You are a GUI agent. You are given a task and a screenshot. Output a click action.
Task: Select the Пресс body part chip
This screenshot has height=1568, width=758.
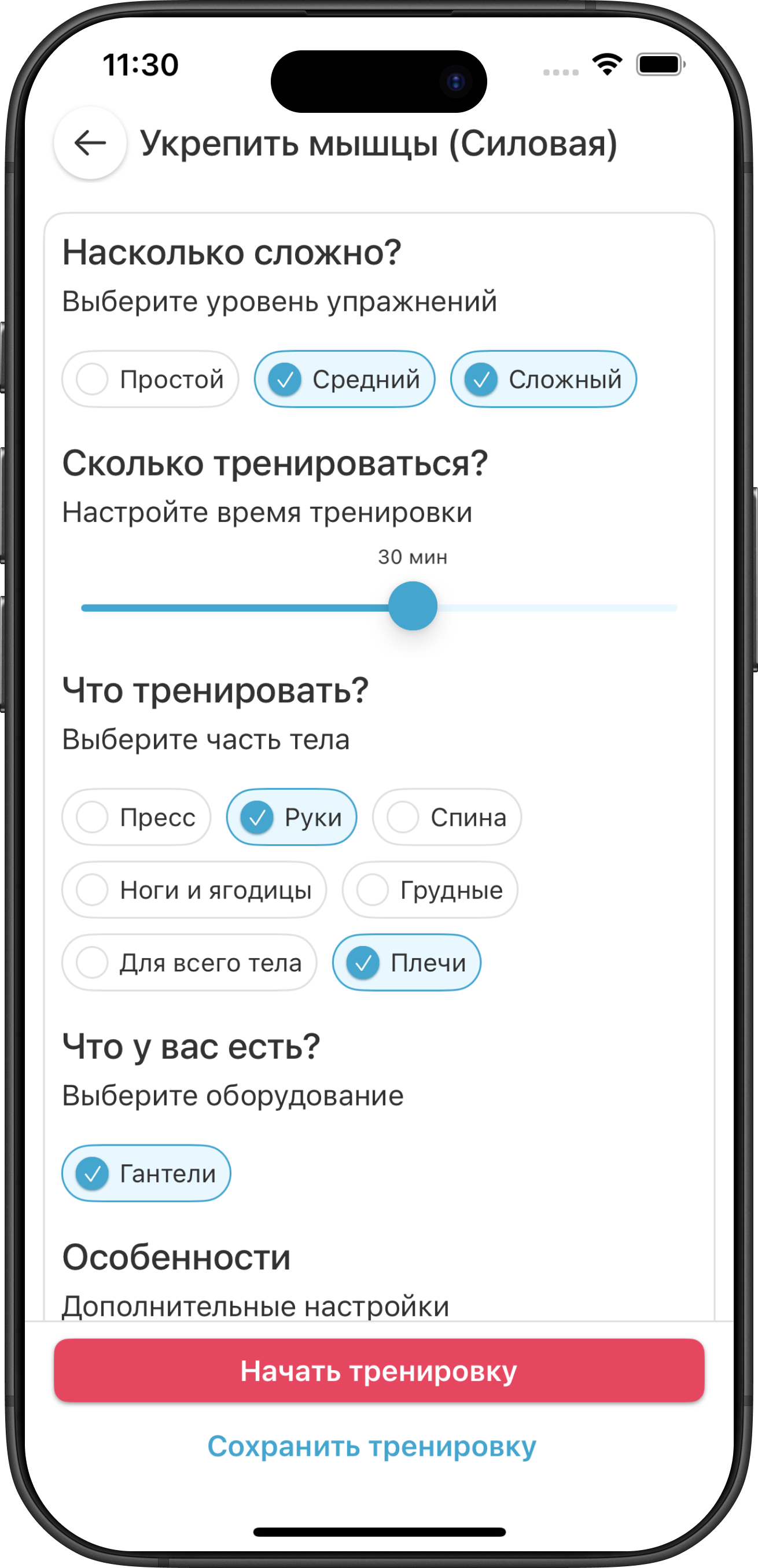pos(137,818)
